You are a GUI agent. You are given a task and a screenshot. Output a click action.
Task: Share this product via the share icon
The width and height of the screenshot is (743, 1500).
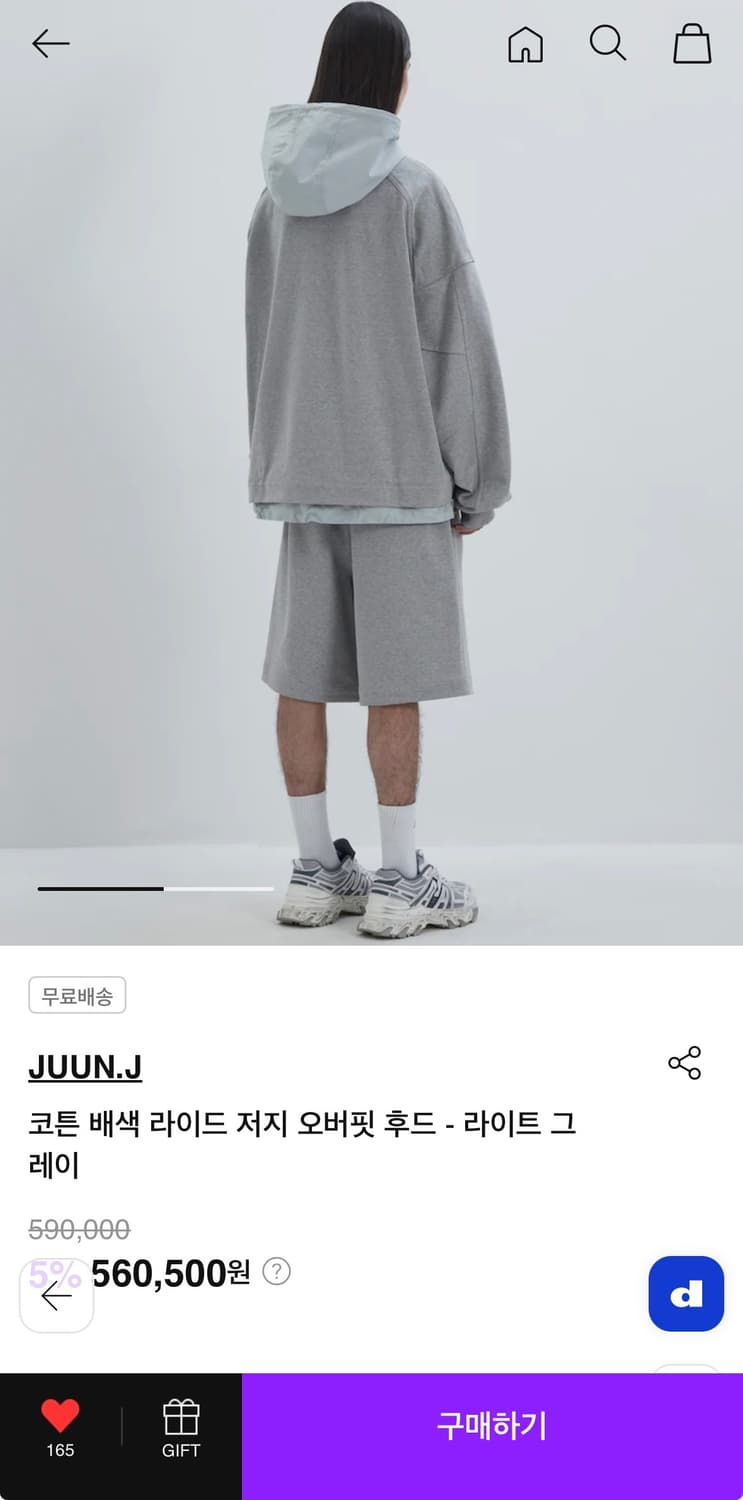coord(684,1065)
